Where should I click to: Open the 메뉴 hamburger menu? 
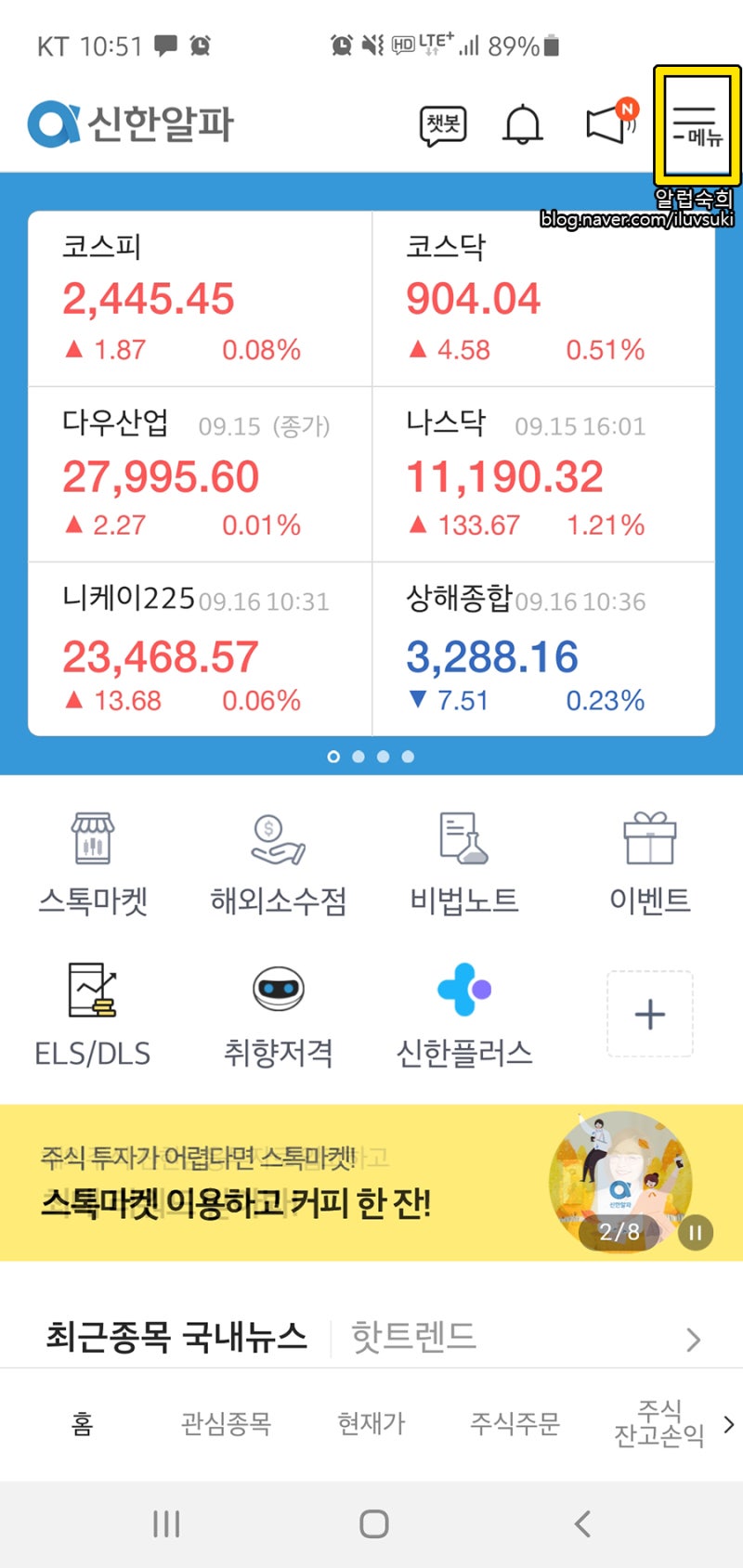[697, 123]
